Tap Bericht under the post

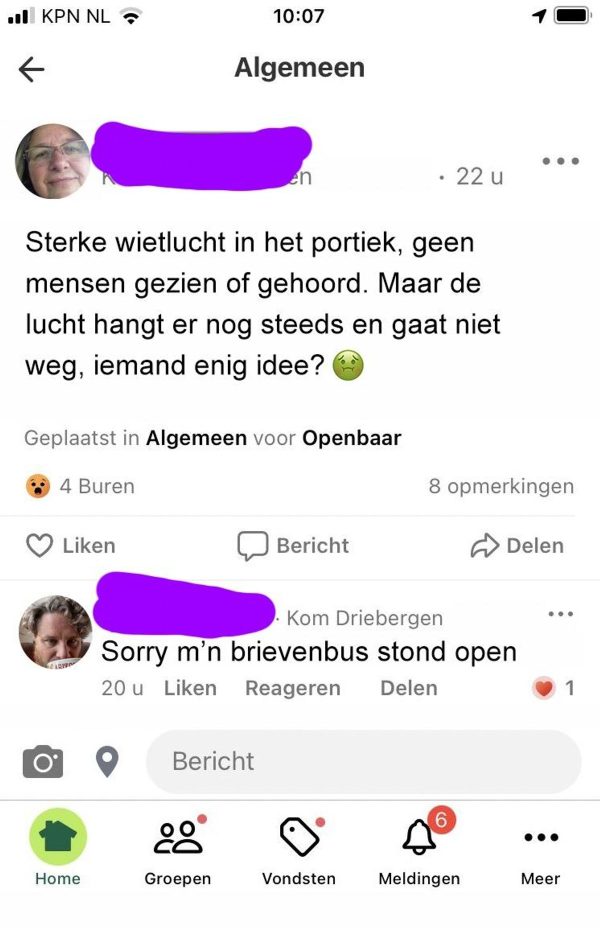pos(293,545)
